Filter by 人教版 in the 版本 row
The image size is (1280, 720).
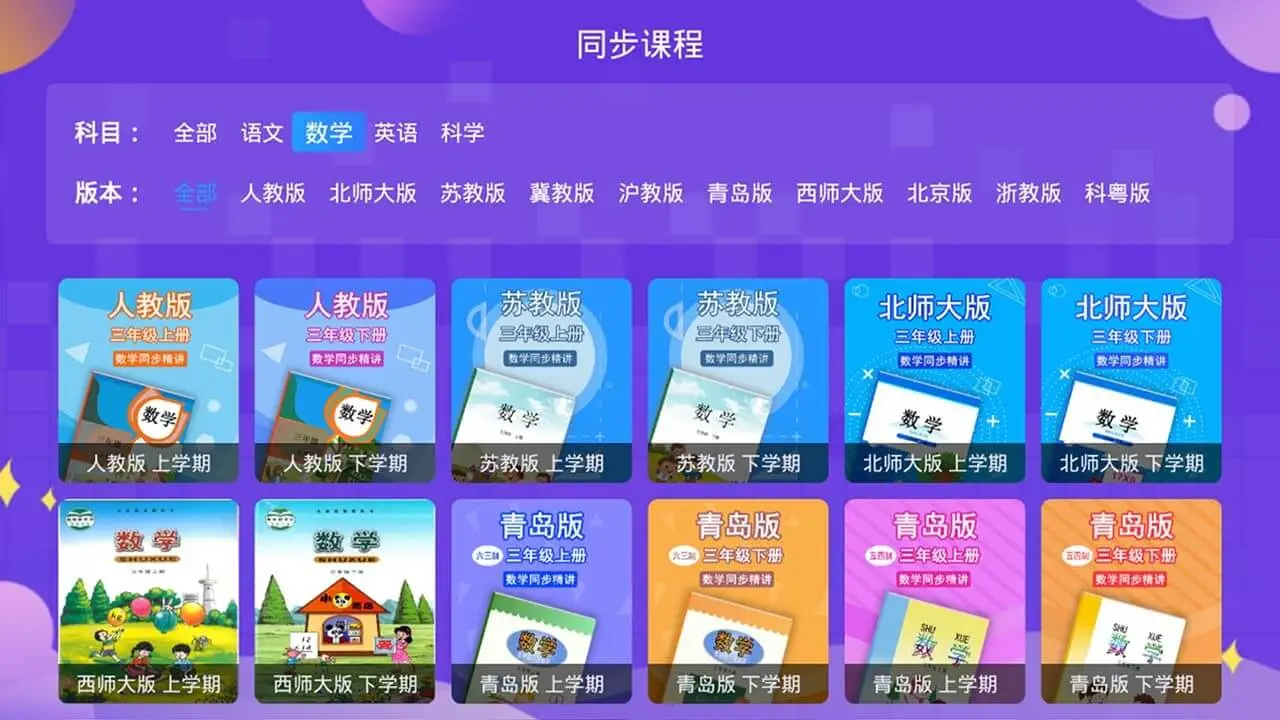pyautogui.click(x=273, y=193)
